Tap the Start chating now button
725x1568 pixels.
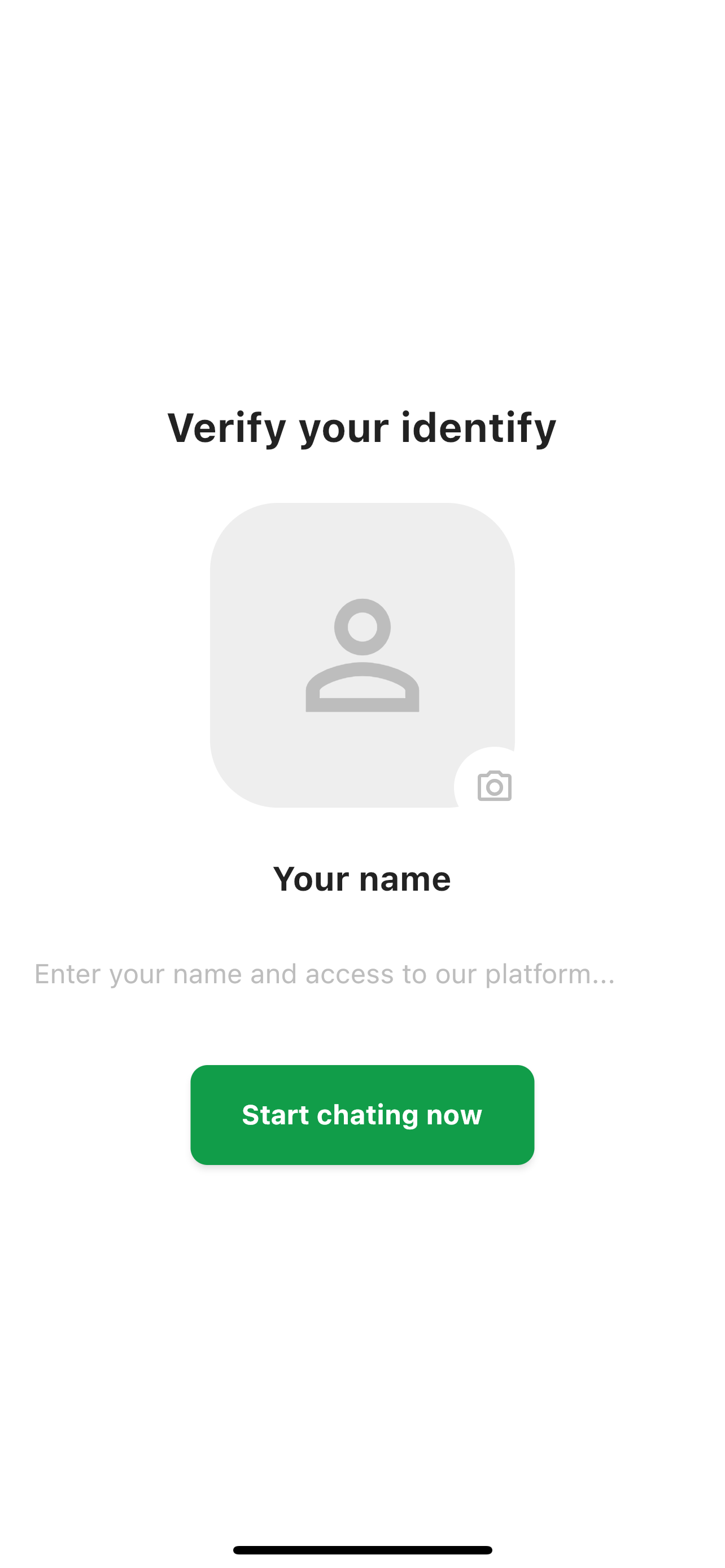[361, 1115]
